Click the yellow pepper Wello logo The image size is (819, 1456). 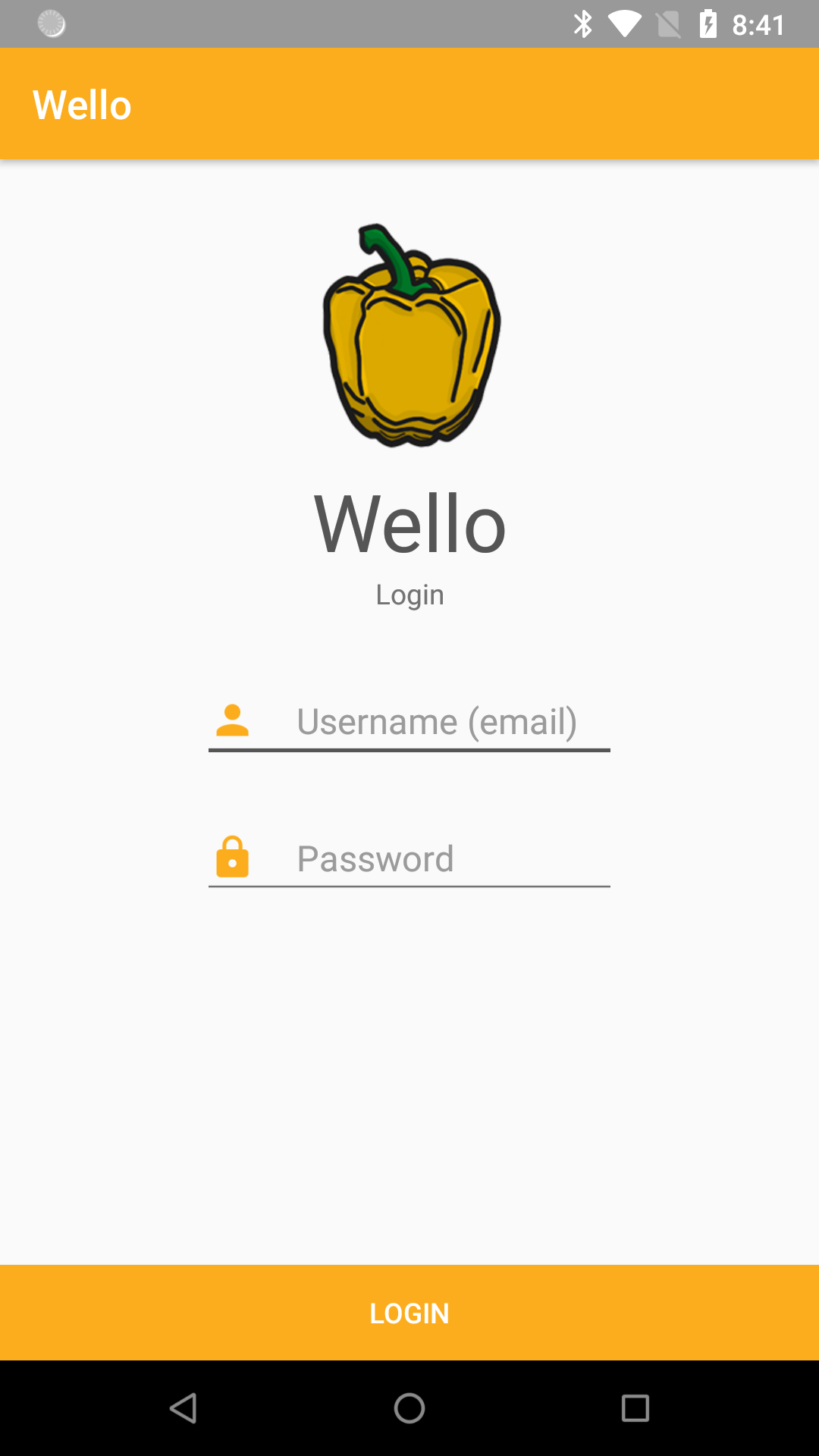409,334
